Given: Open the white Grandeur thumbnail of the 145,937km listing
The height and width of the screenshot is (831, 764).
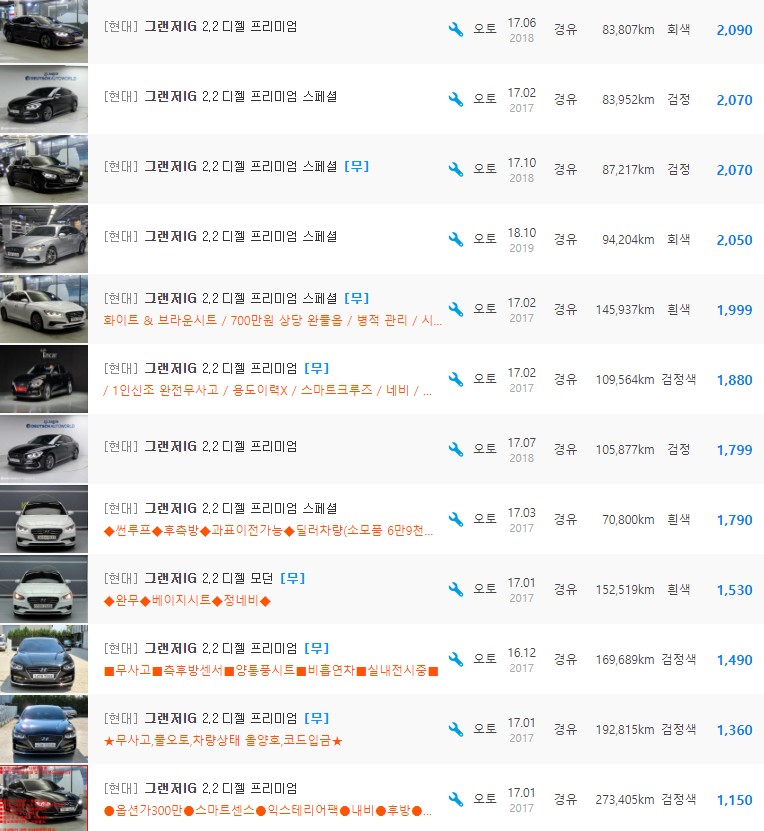Looking at the screenshot, I should pos(43,309).
